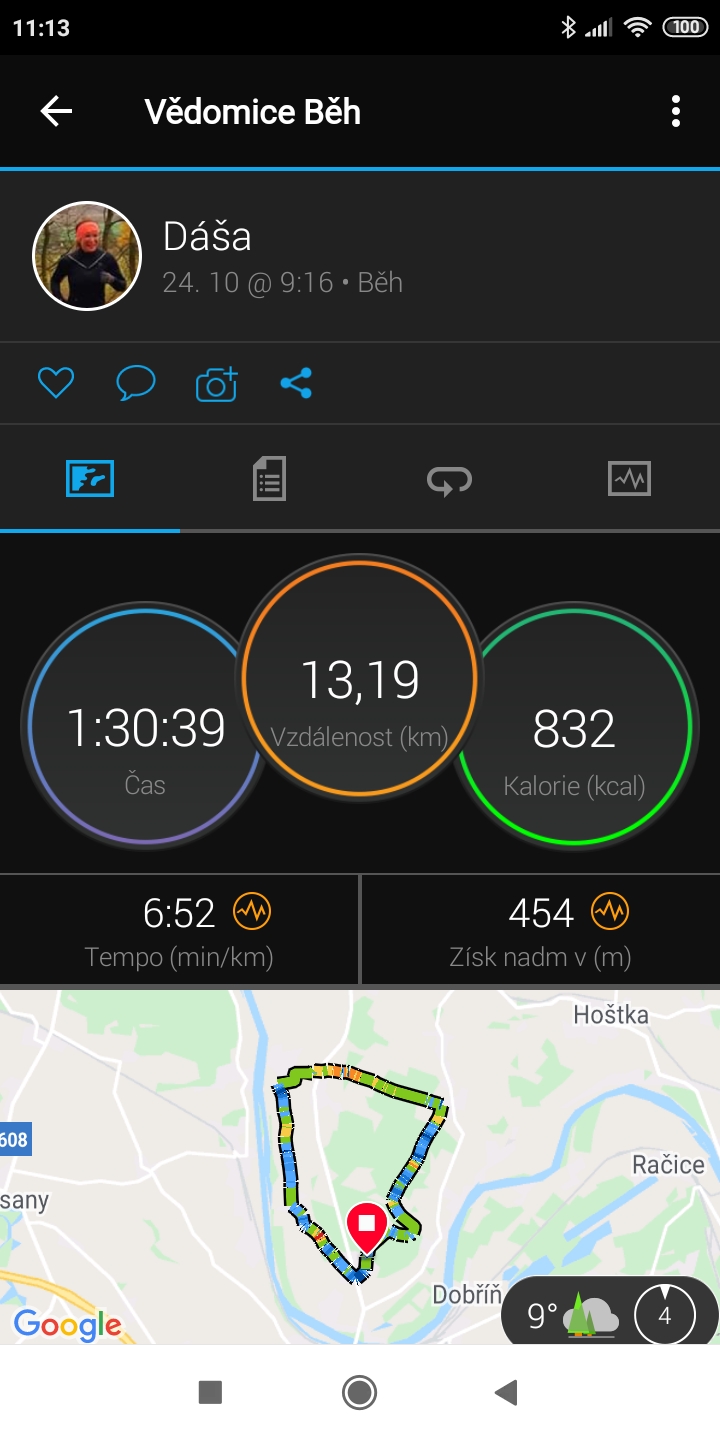Tap the system home button
Image resolution: width=720 pixels, height=1440 pixels.
pyautogui.click(x=359, y=1392)
